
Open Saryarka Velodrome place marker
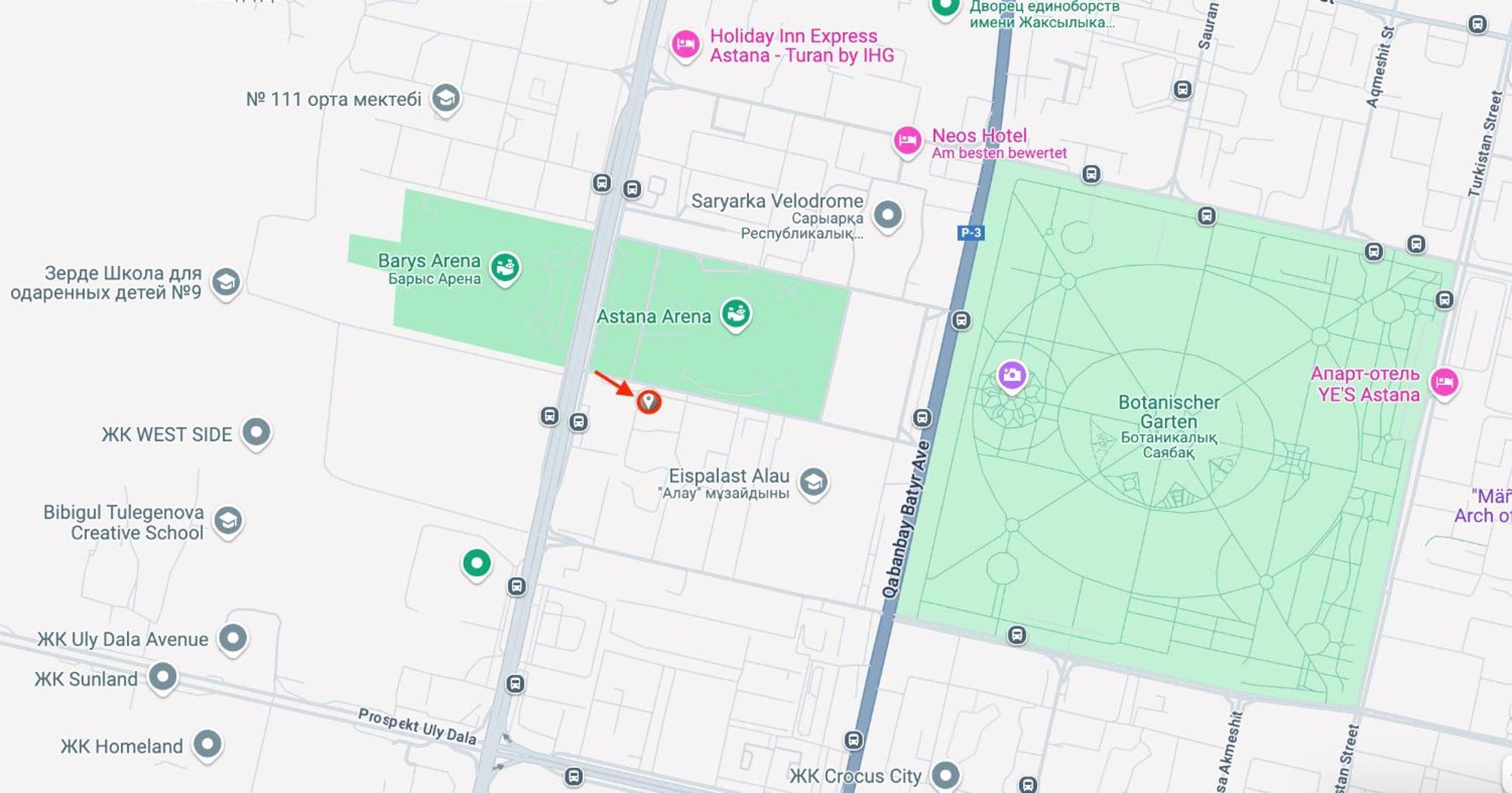(x=888, y=215)
